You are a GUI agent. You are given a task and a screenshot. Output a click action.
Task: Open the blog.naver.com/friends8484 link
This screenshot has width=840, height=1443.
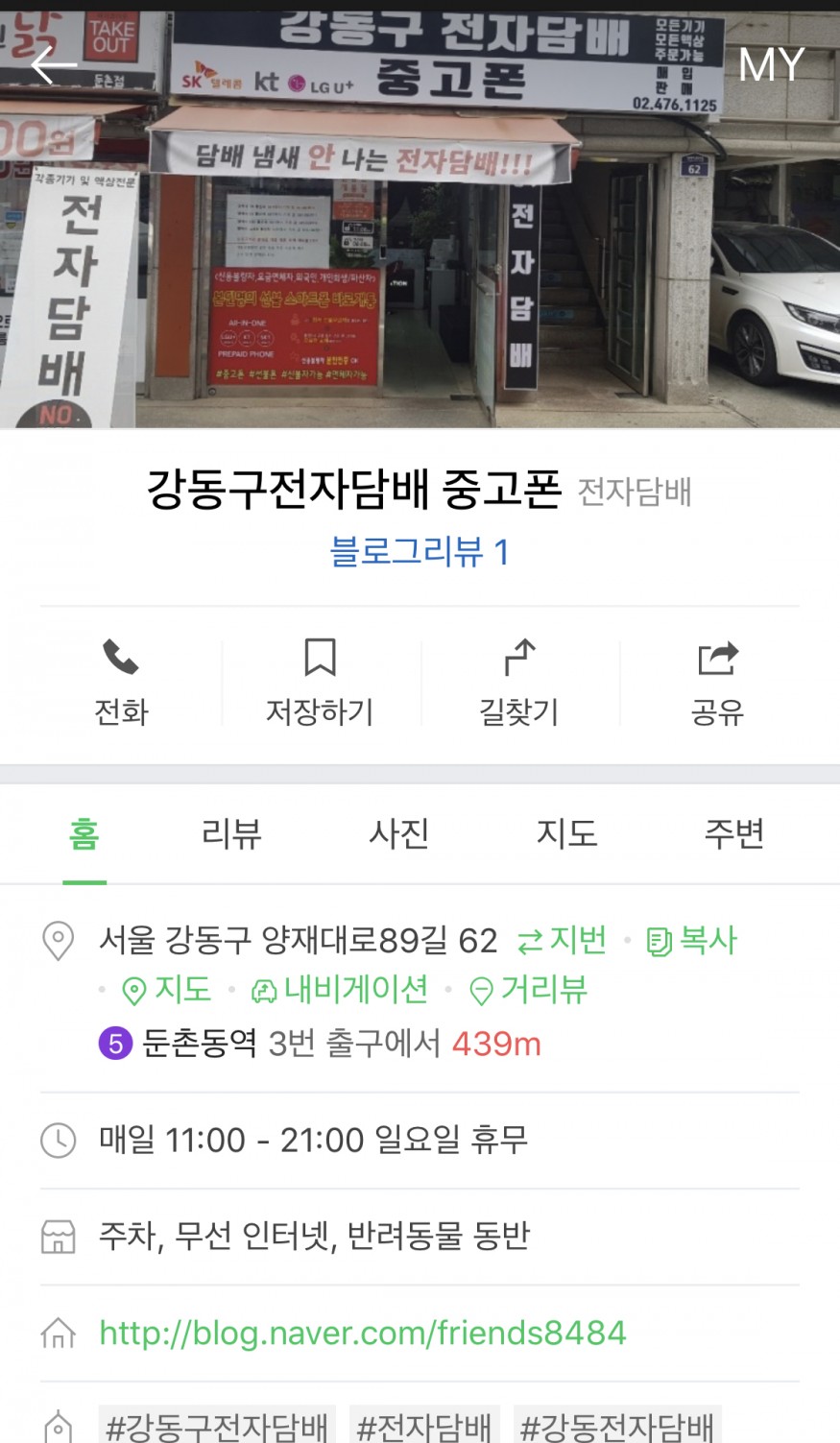coord(363,1333)
